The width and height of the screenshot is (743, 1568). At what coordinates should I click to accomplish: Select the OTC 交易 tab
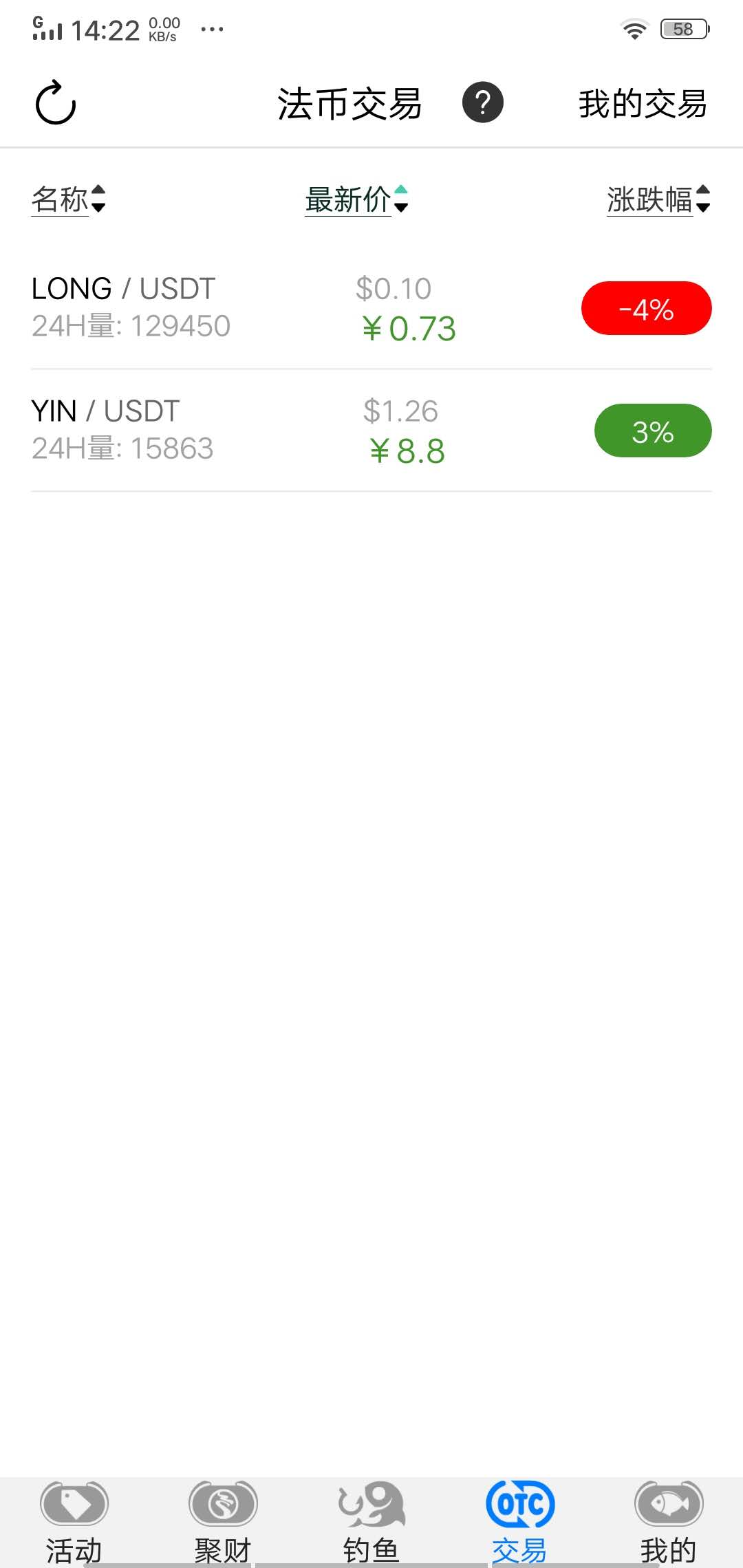520,1521
